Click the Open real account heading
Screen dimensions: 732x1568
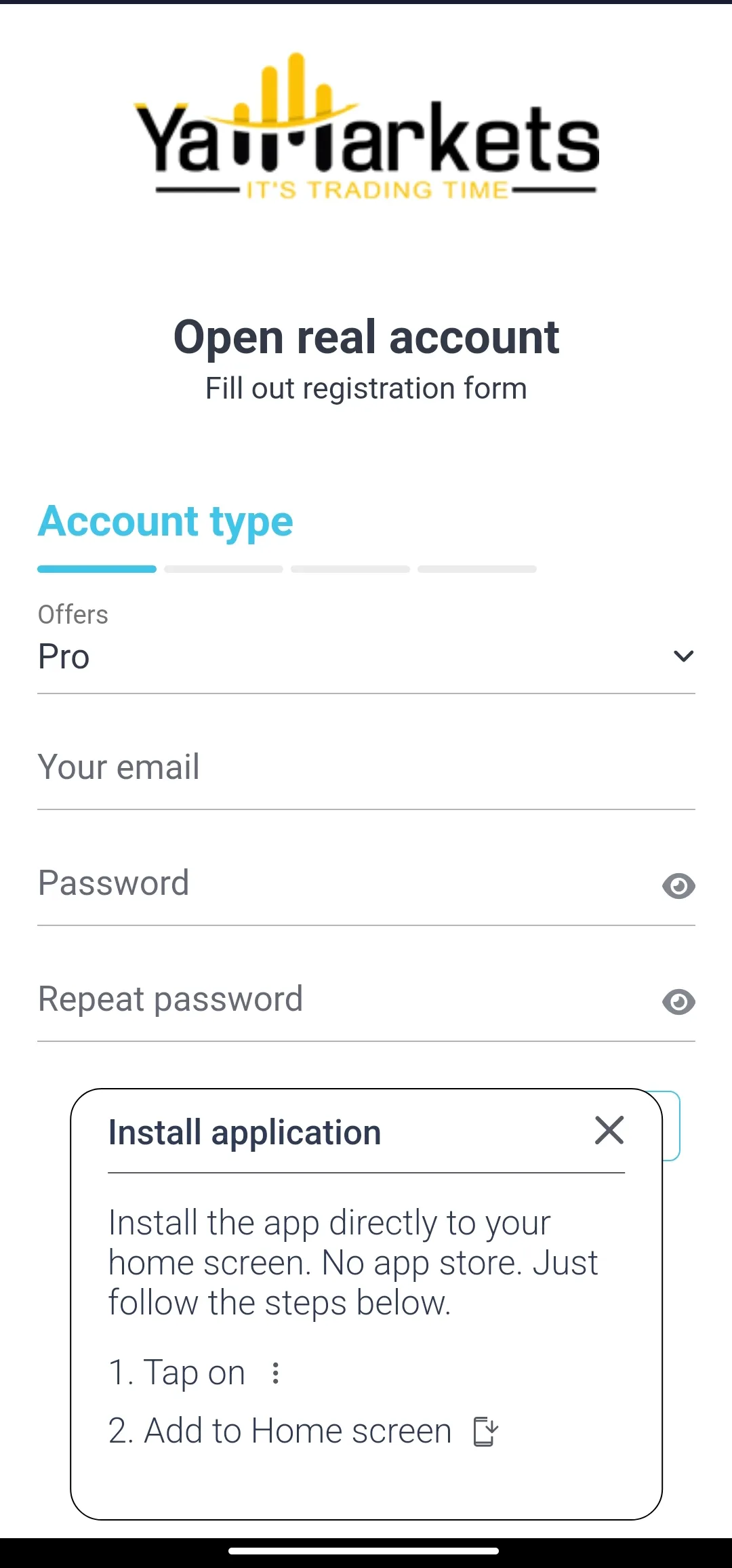pyautogui.click(x=366, y=336)
